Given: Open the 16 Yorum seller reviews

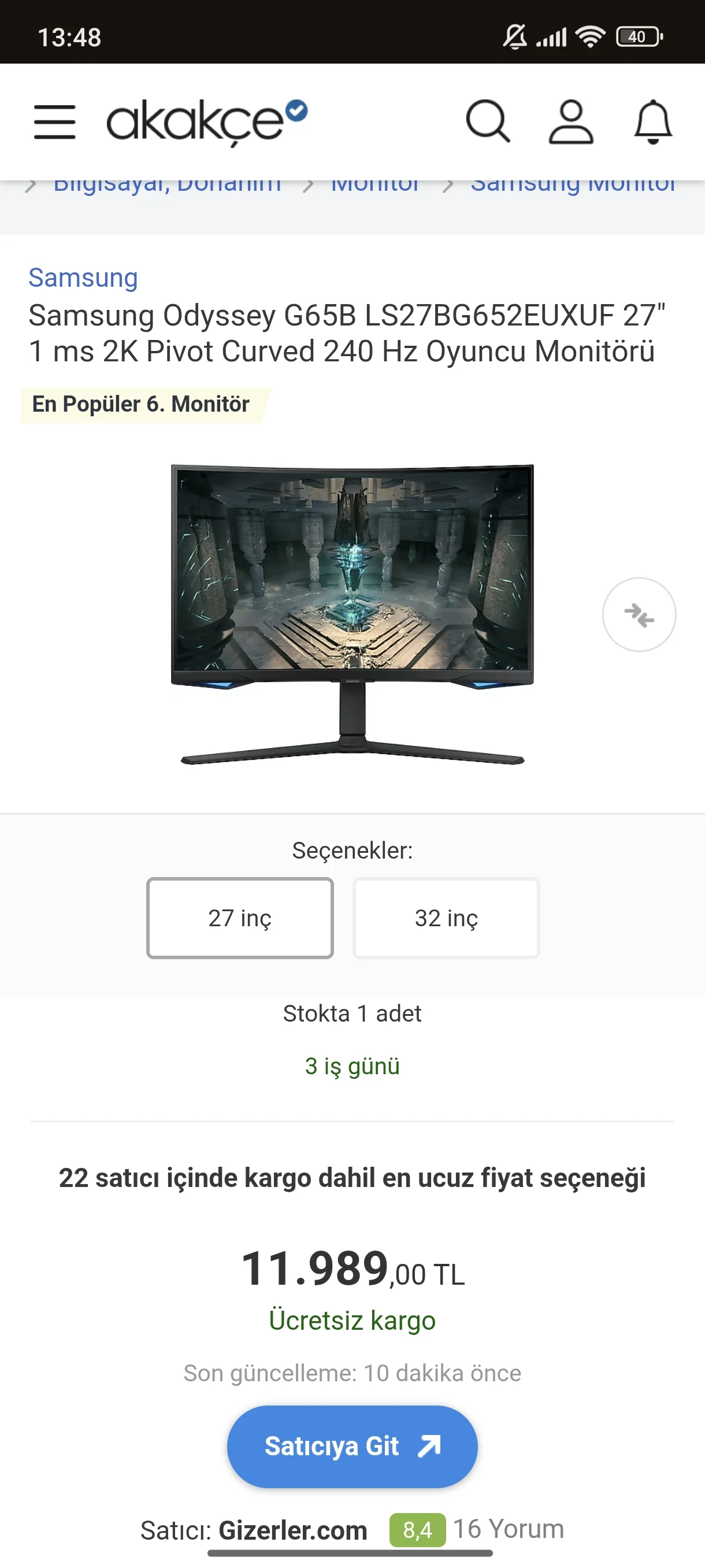Looking at the screenshot, I should (509, 1529).
